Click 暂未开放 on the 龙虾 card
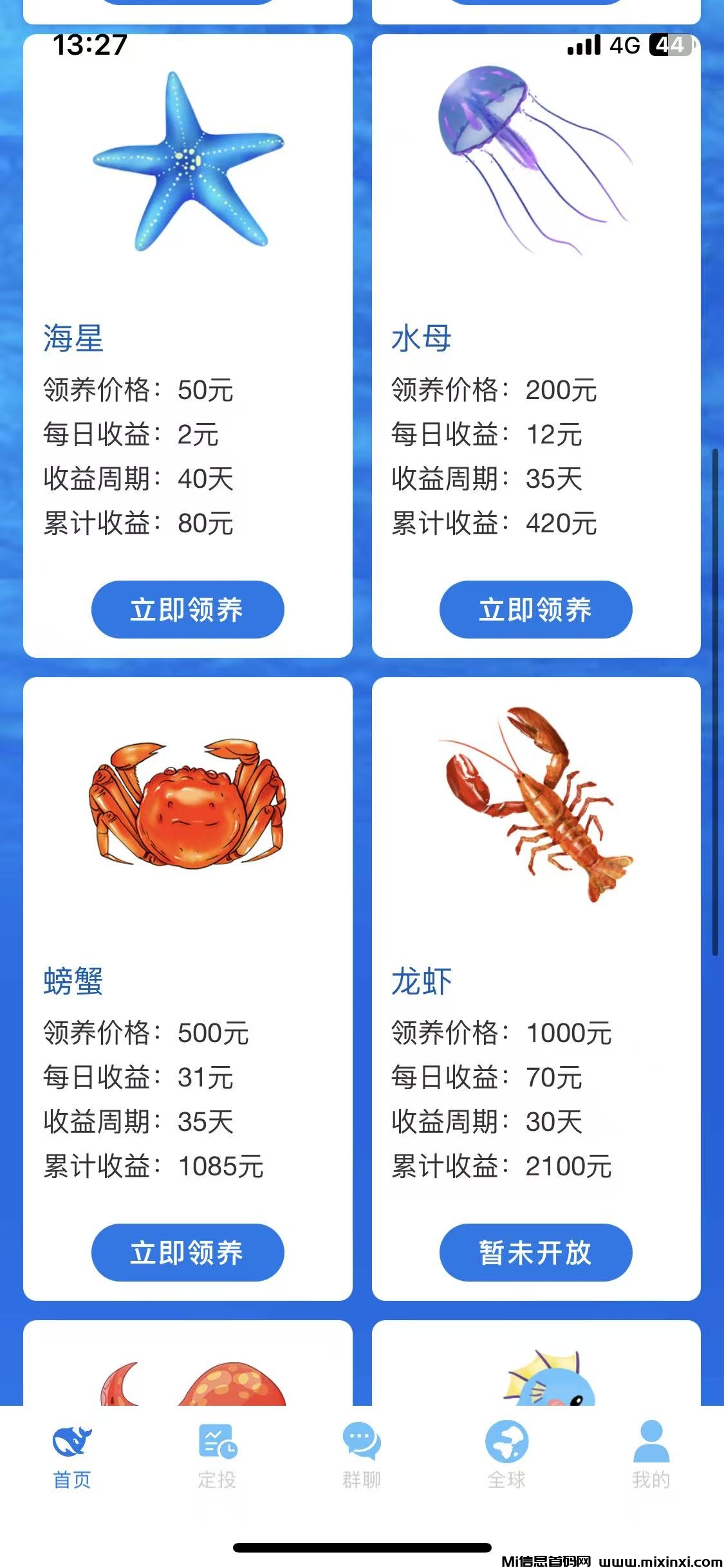The width and height of the screenshot is (724, 1568). [x=536, y=1252]
